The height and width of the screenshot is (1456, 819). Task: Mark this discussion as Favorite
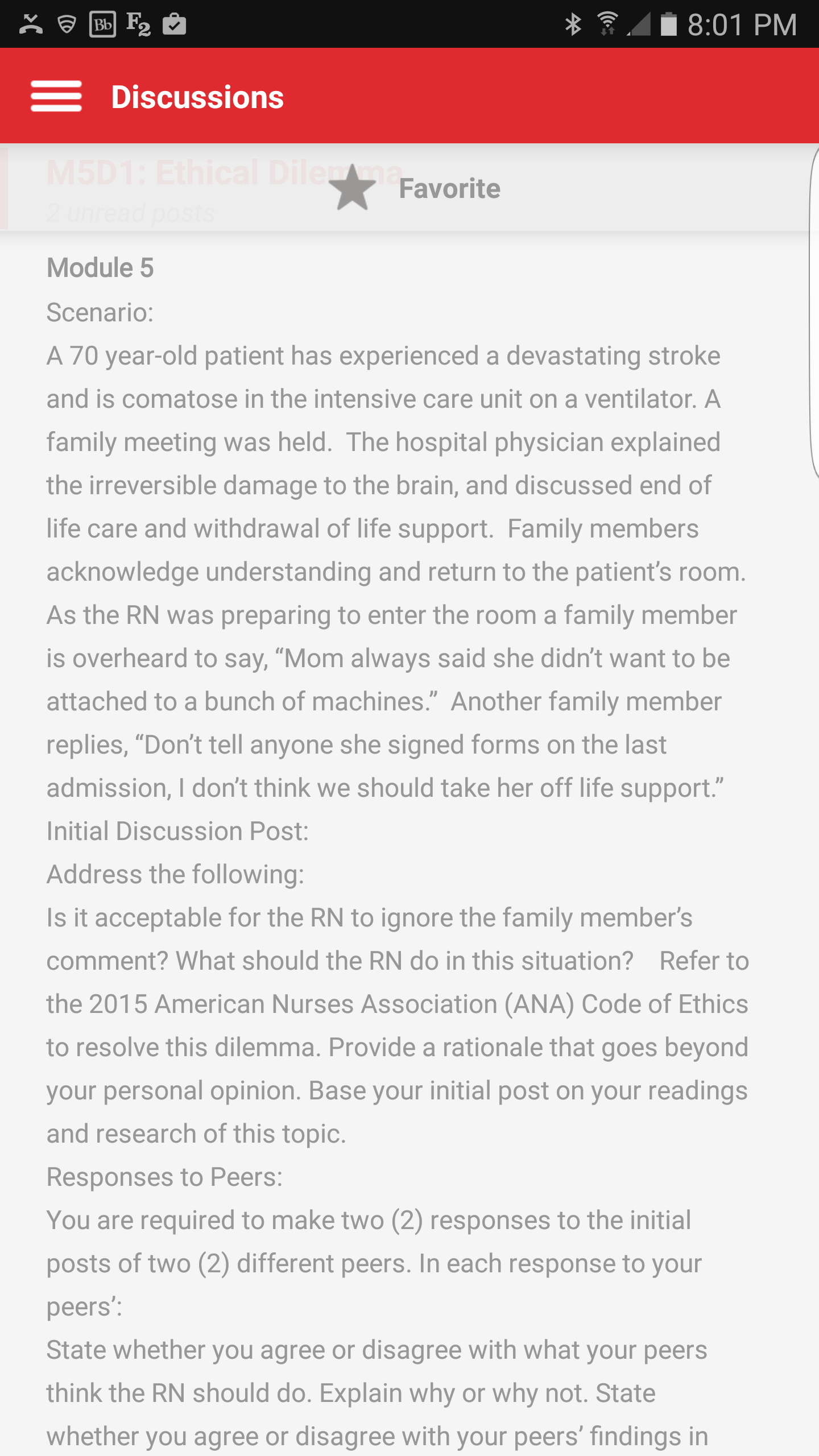pyautogui.click(x=414, y=188)
